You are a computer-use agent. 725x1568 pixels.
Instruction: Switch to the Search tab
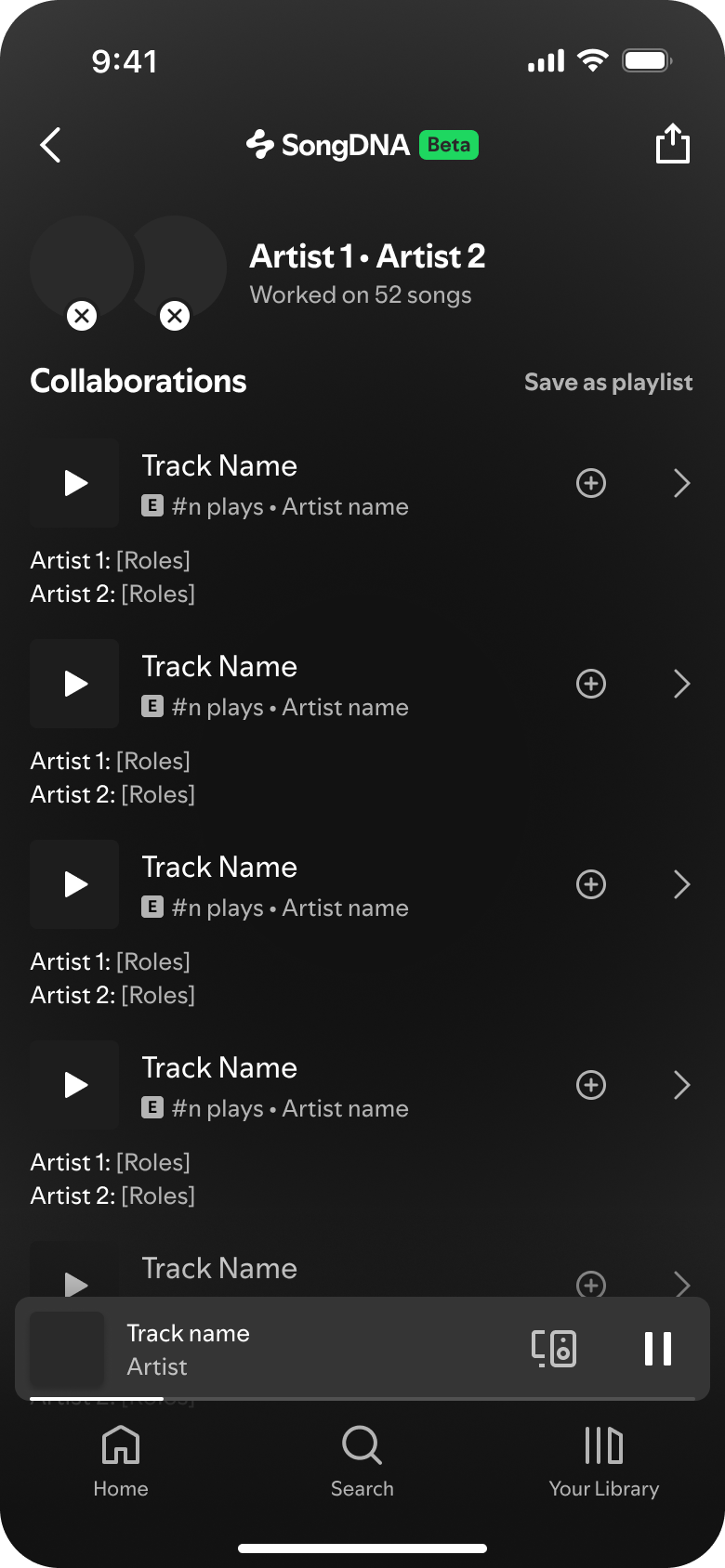point(362,1462)
